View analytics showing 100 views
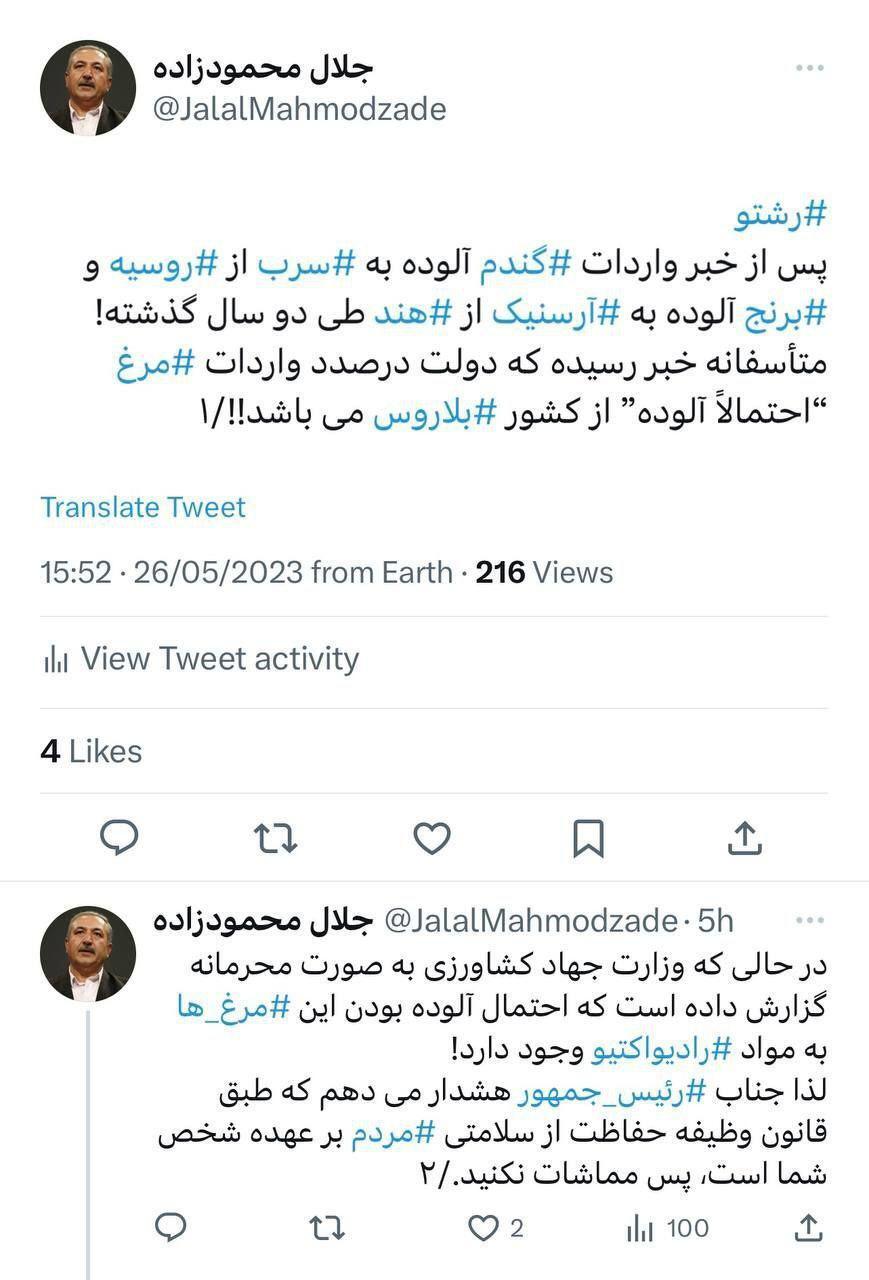The image size is (869, 1280). (666, 1228)
